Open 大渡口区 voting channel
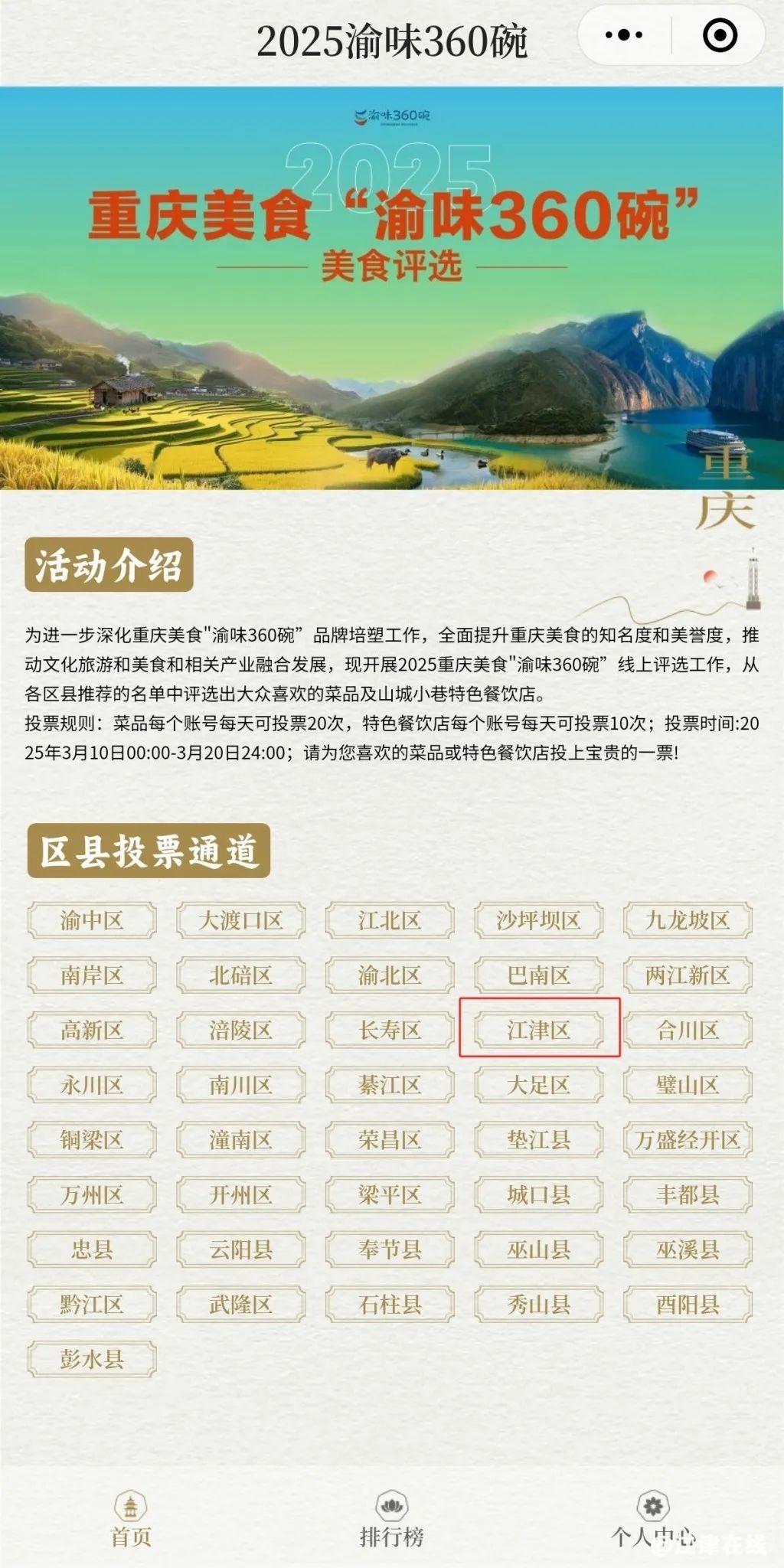 click(241, 920)
